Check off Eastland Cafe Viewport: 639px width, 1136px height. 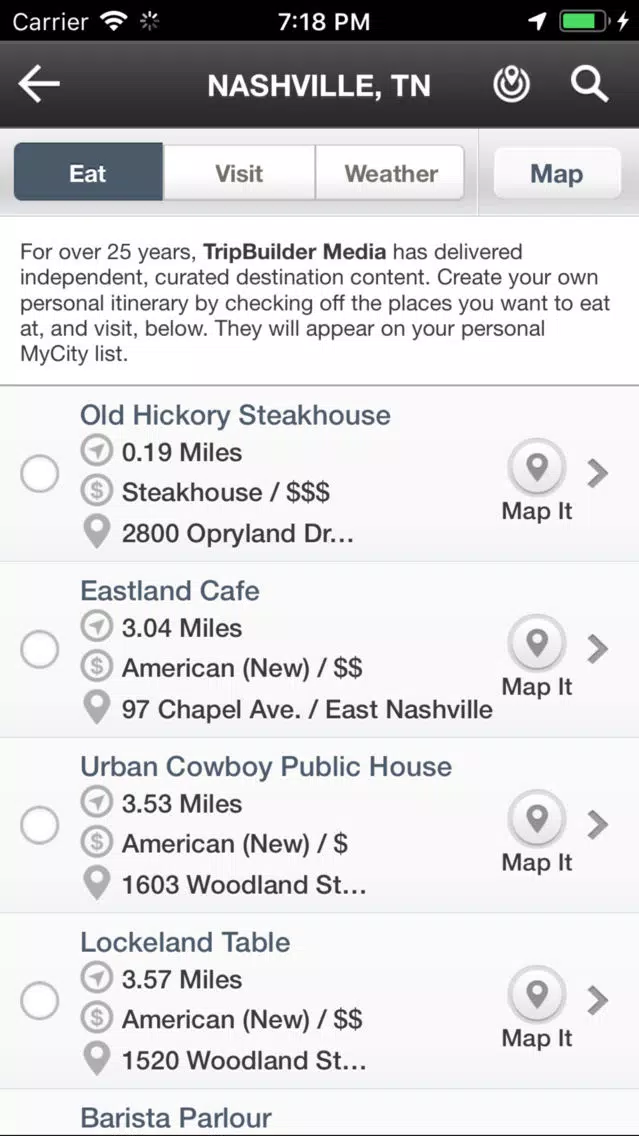coord(40,649)
